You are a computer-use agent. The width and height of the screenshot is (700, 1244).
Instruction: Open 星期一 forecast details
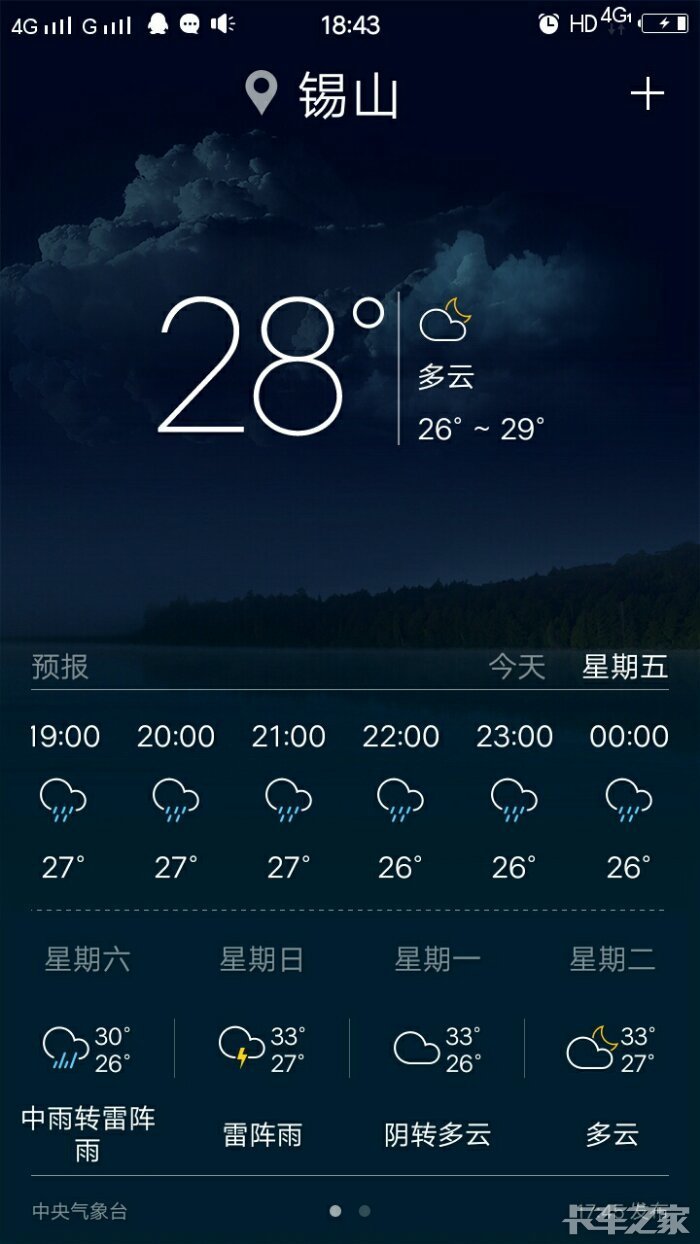point(437,1050)
